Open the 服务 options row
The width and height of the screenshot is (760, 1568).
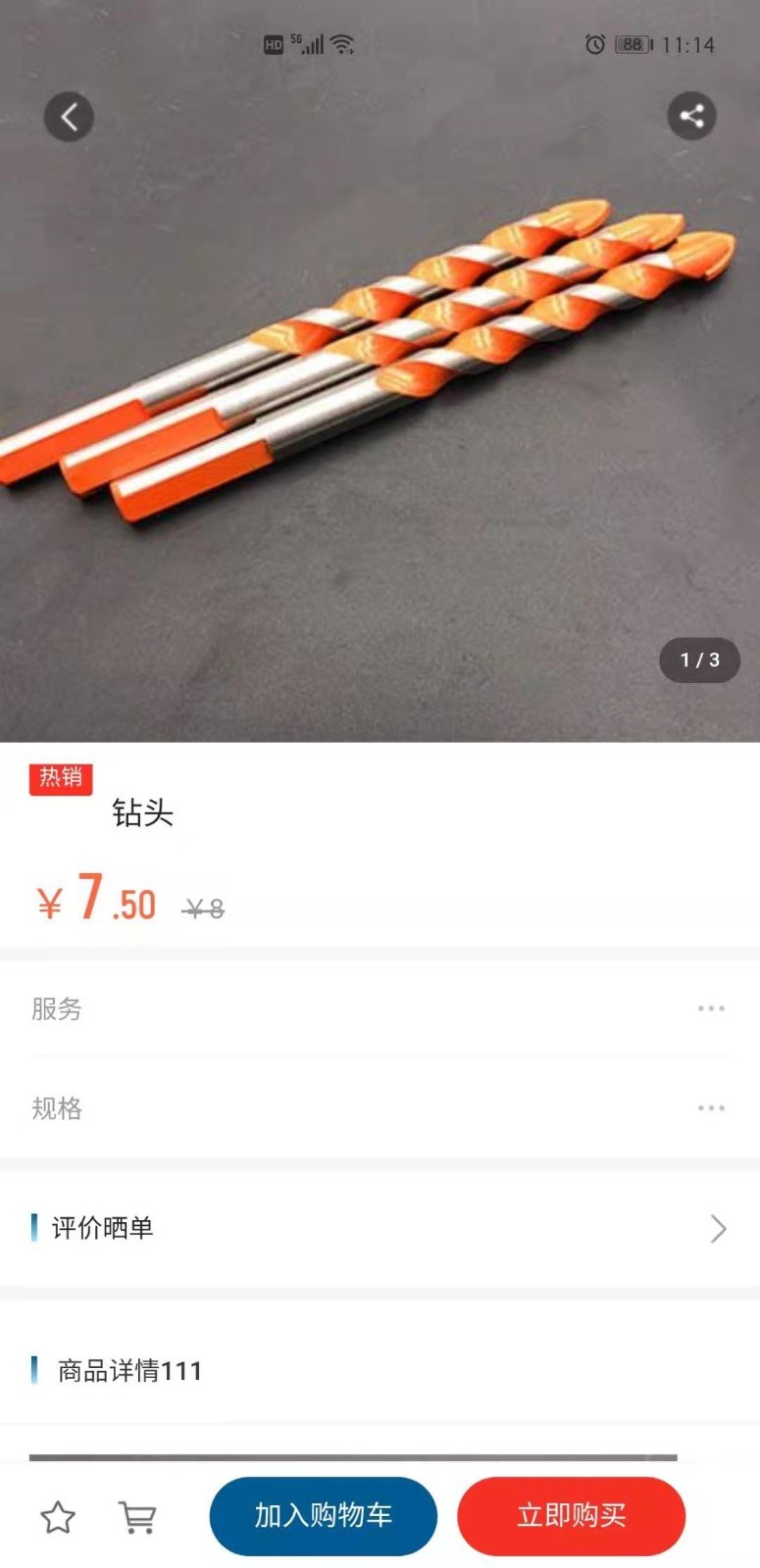click(380, 1008)
